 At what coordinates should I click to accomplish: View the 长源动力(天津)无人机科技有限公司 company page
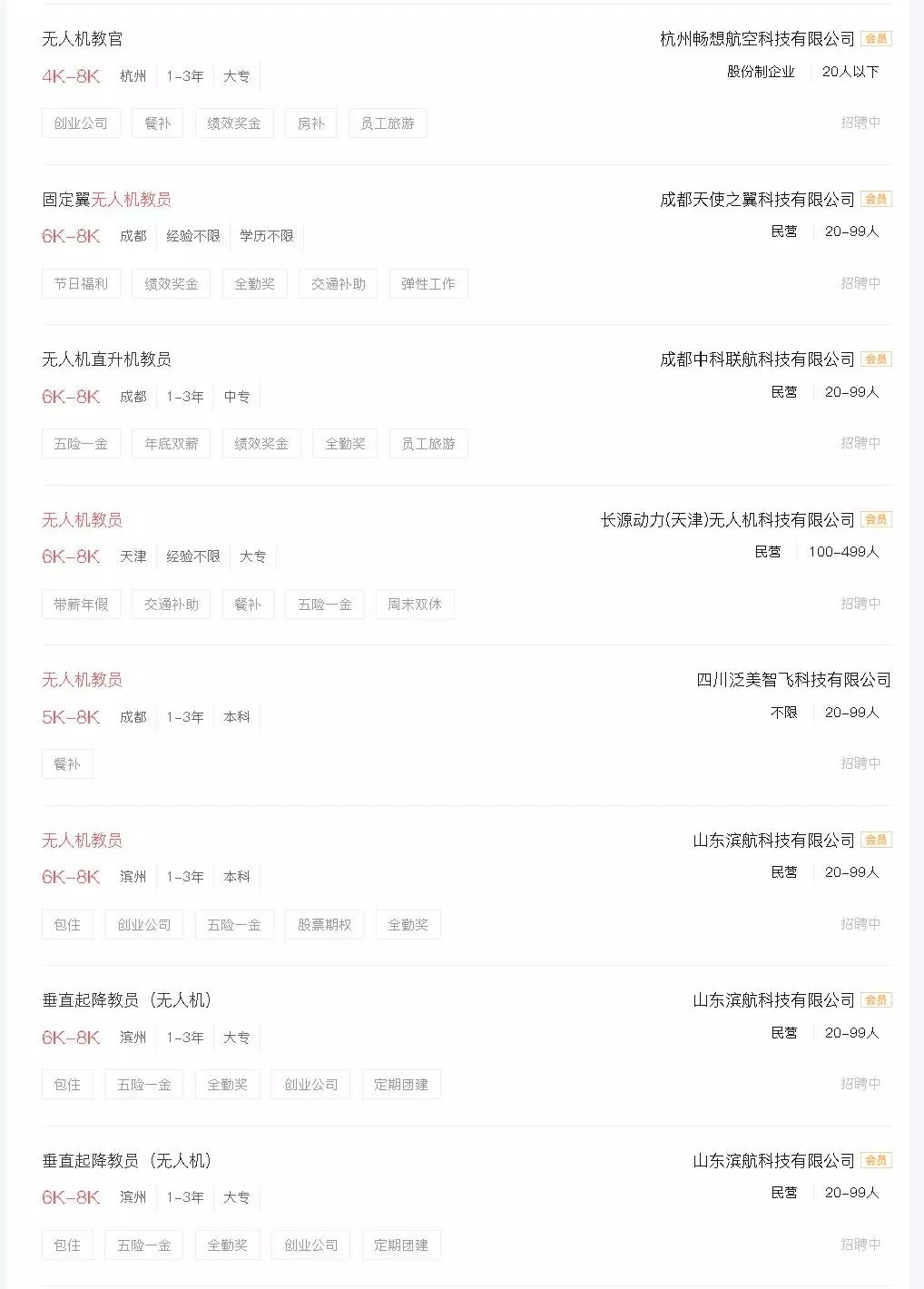click(727, 520)
